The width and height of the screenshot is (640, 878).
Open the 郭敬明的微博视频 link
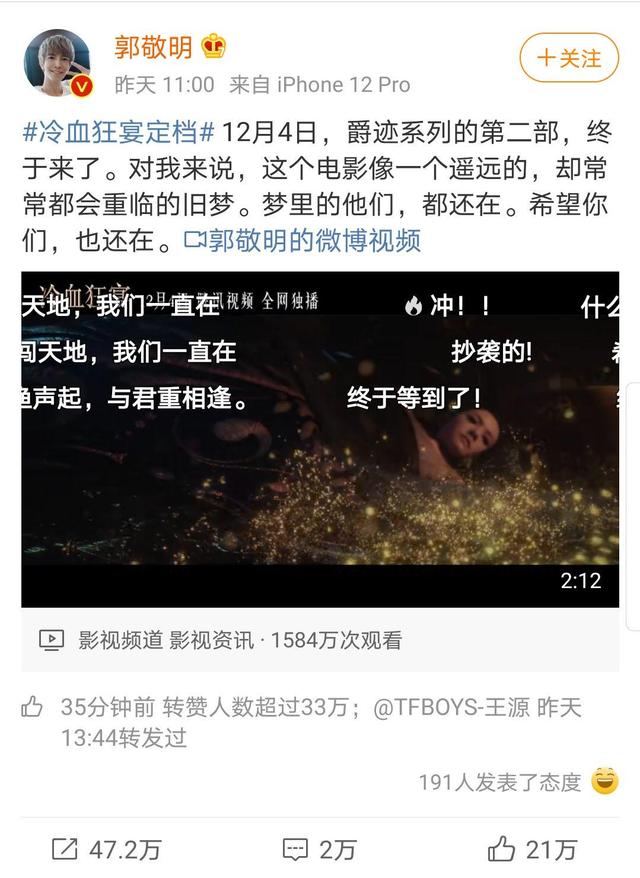[x=303, y=240]
